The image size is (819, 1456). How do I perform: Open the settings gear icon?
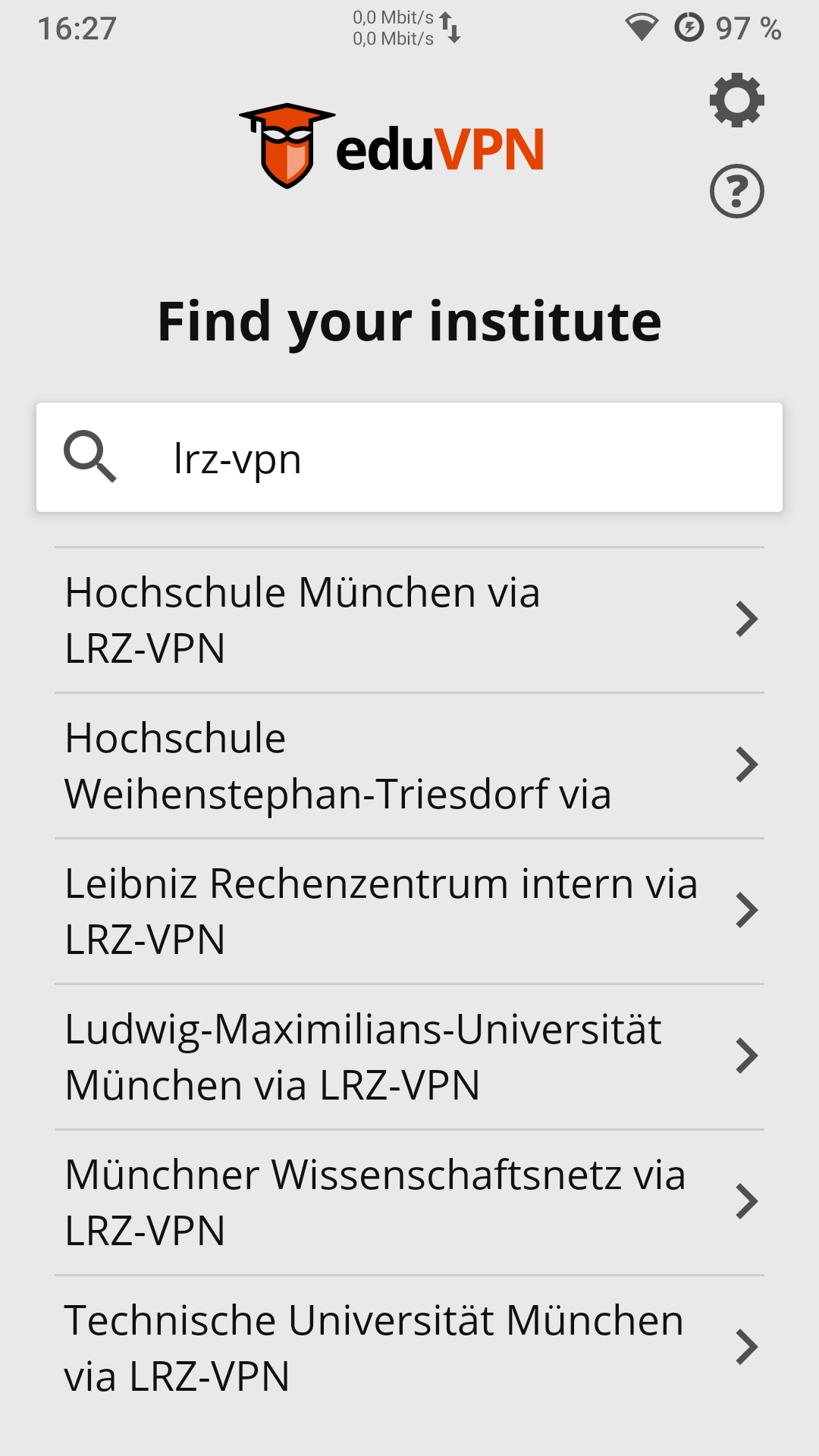tap(736, 100)
